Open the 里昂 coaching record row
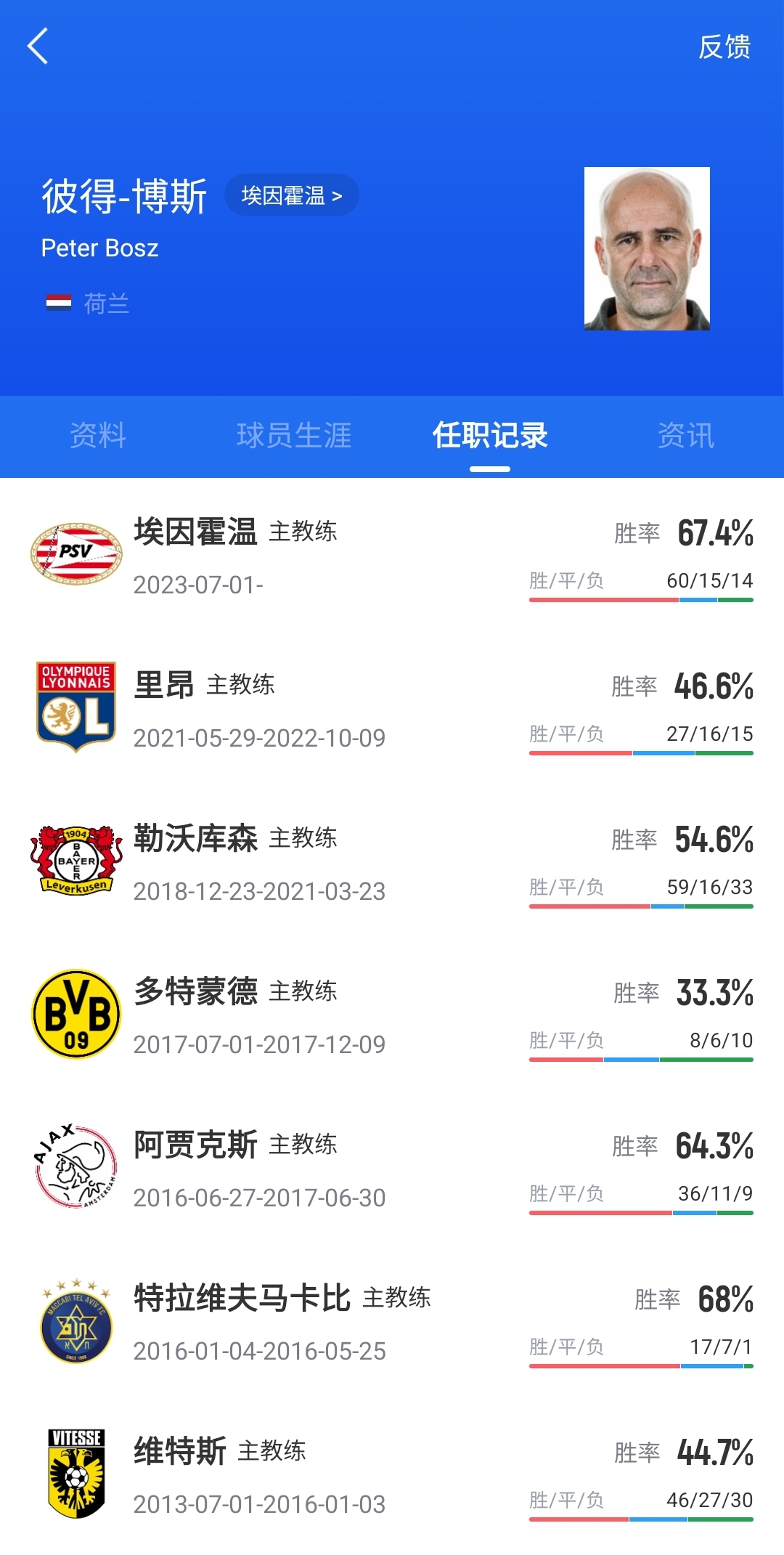This screenshot has height=1555, width=784. click(x=392, y=709)
